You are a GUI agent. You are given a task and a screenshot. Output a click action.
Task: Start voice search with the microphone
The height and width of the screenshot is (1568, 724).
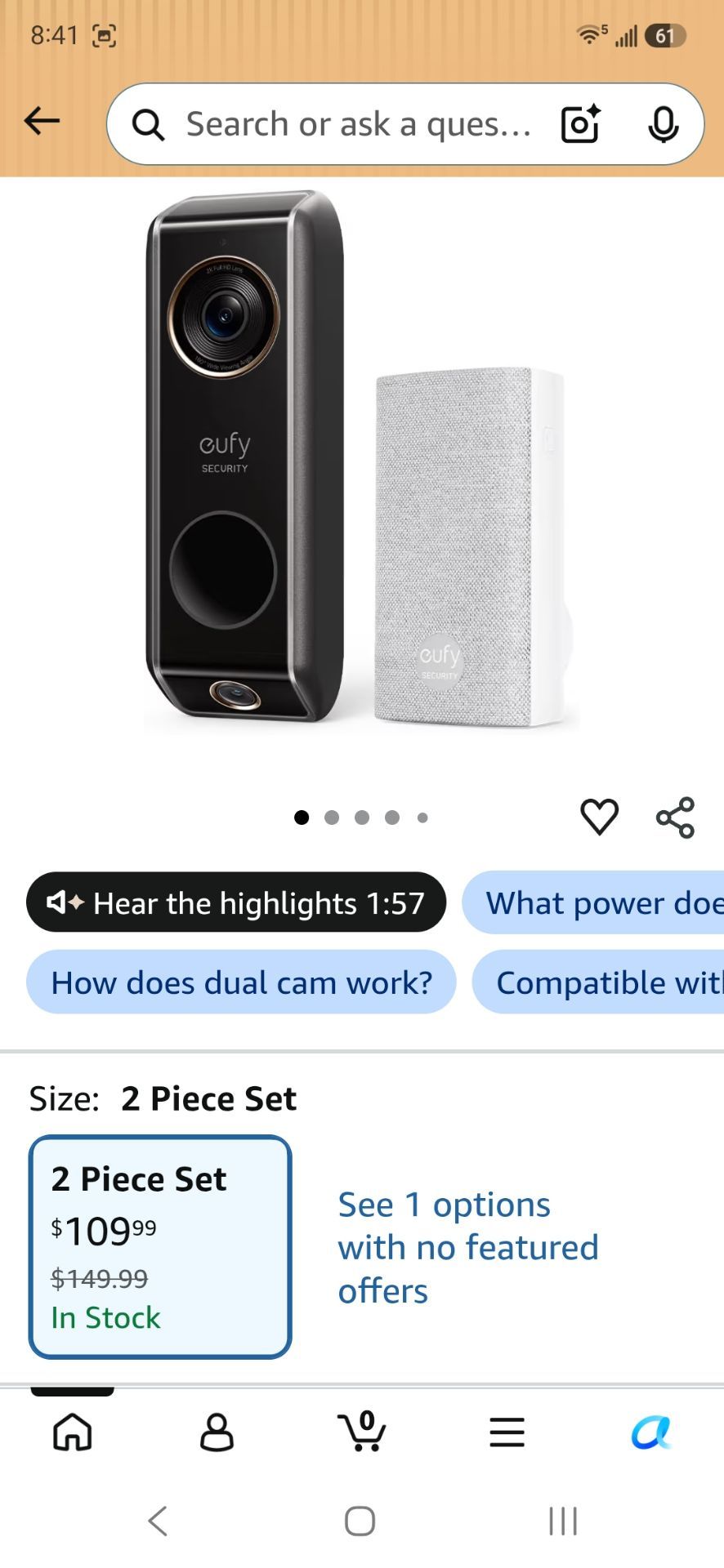(x=663, y=124)
